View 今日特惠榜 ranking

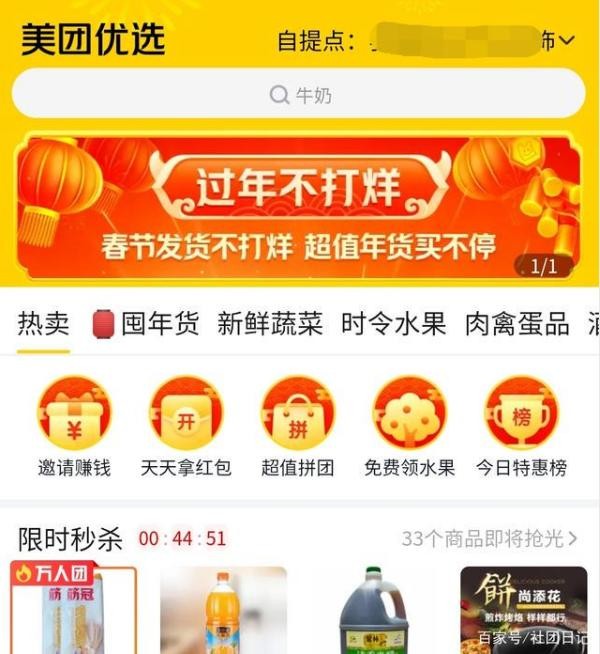click(x=521, y=426)
